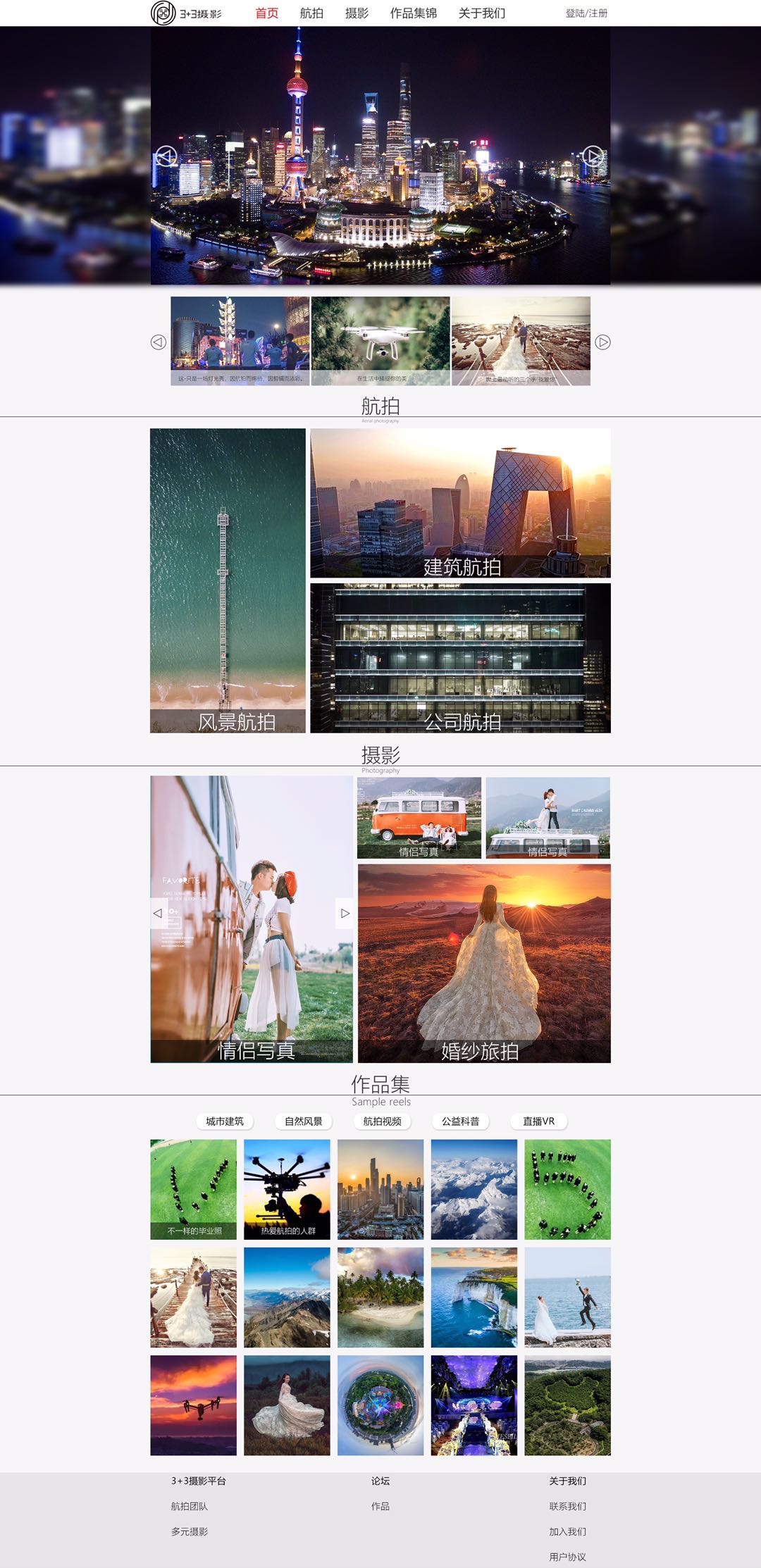Open the 风景航拍 category tile
The width and height of the screenshot is (761, 1568).
pyautogui.click(x=228, y=580)
